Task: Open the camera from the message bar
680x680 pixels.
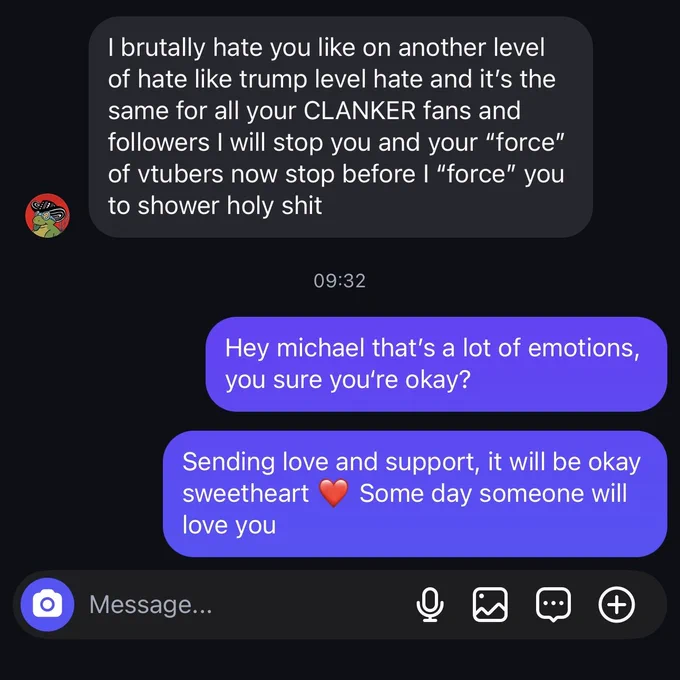Action: point(47,604)
